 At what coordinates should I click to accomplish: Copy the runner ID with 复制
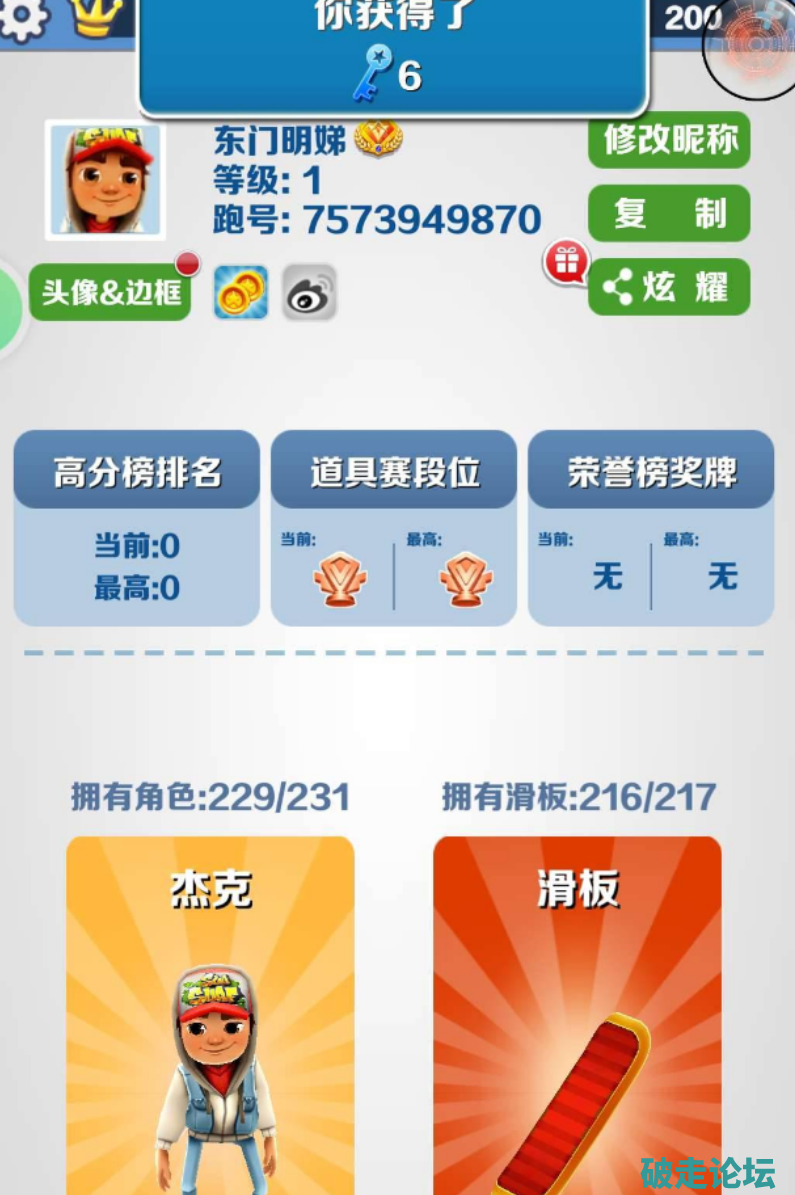coord(669,213)
